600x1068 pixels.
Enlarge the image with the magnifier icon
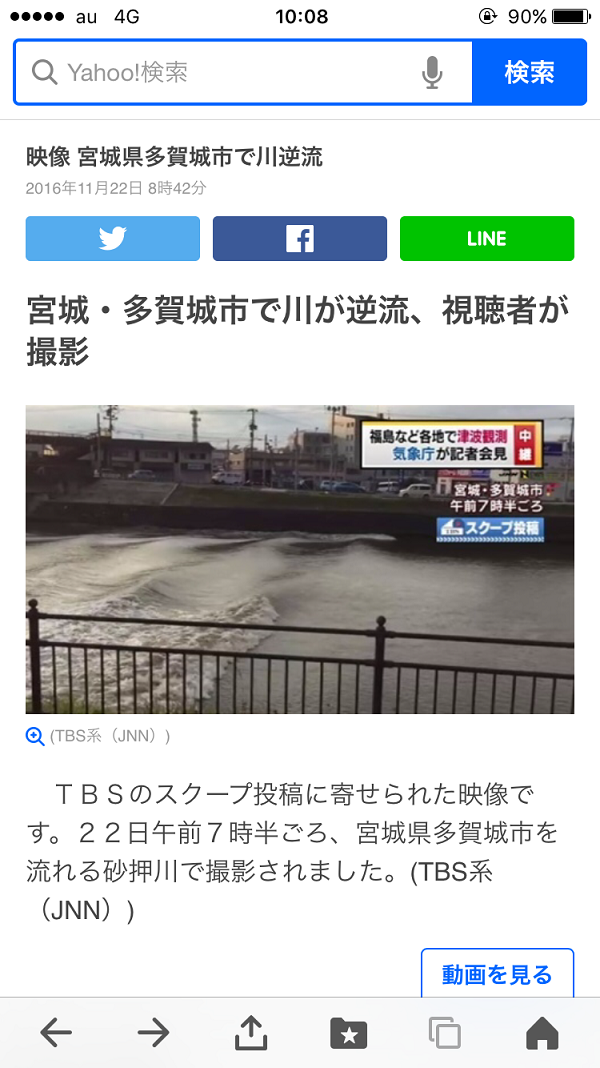(35, 736)
